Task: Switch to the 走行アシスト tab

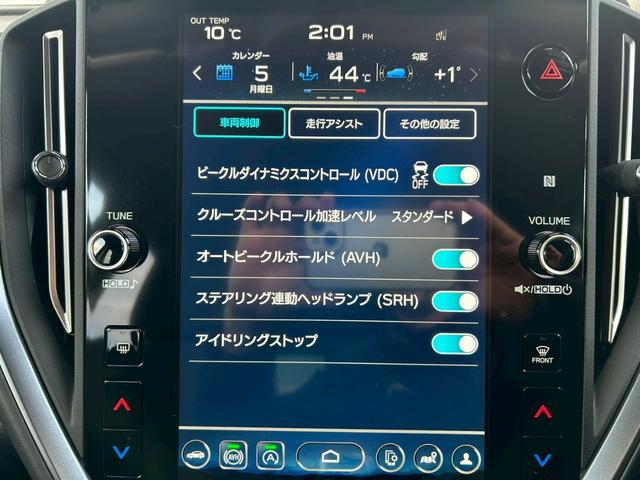Action: (x=334, y=123)
